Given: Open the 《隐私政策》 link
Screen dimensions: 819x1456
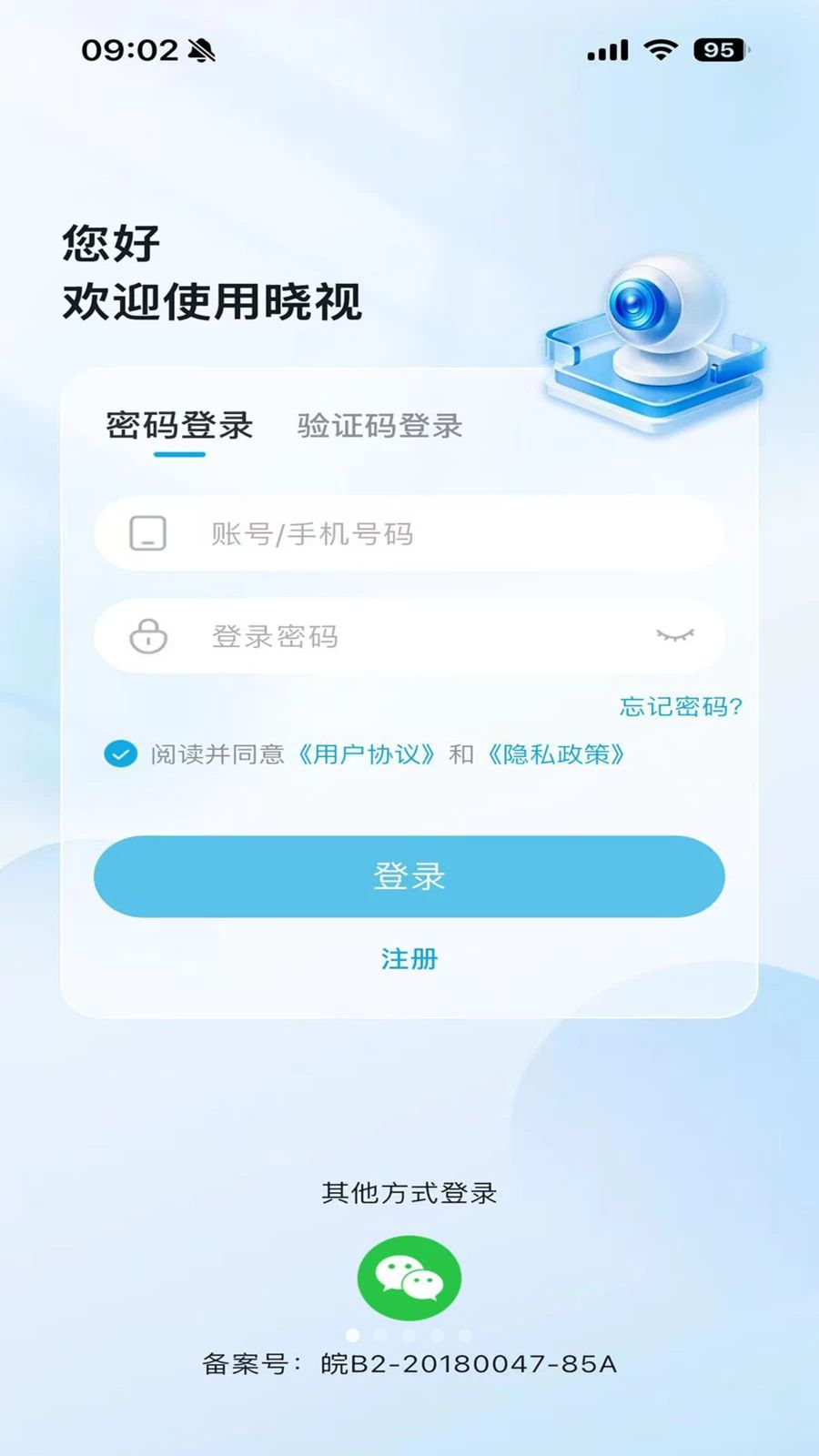Looking at the screenshot, I should 557,754.
